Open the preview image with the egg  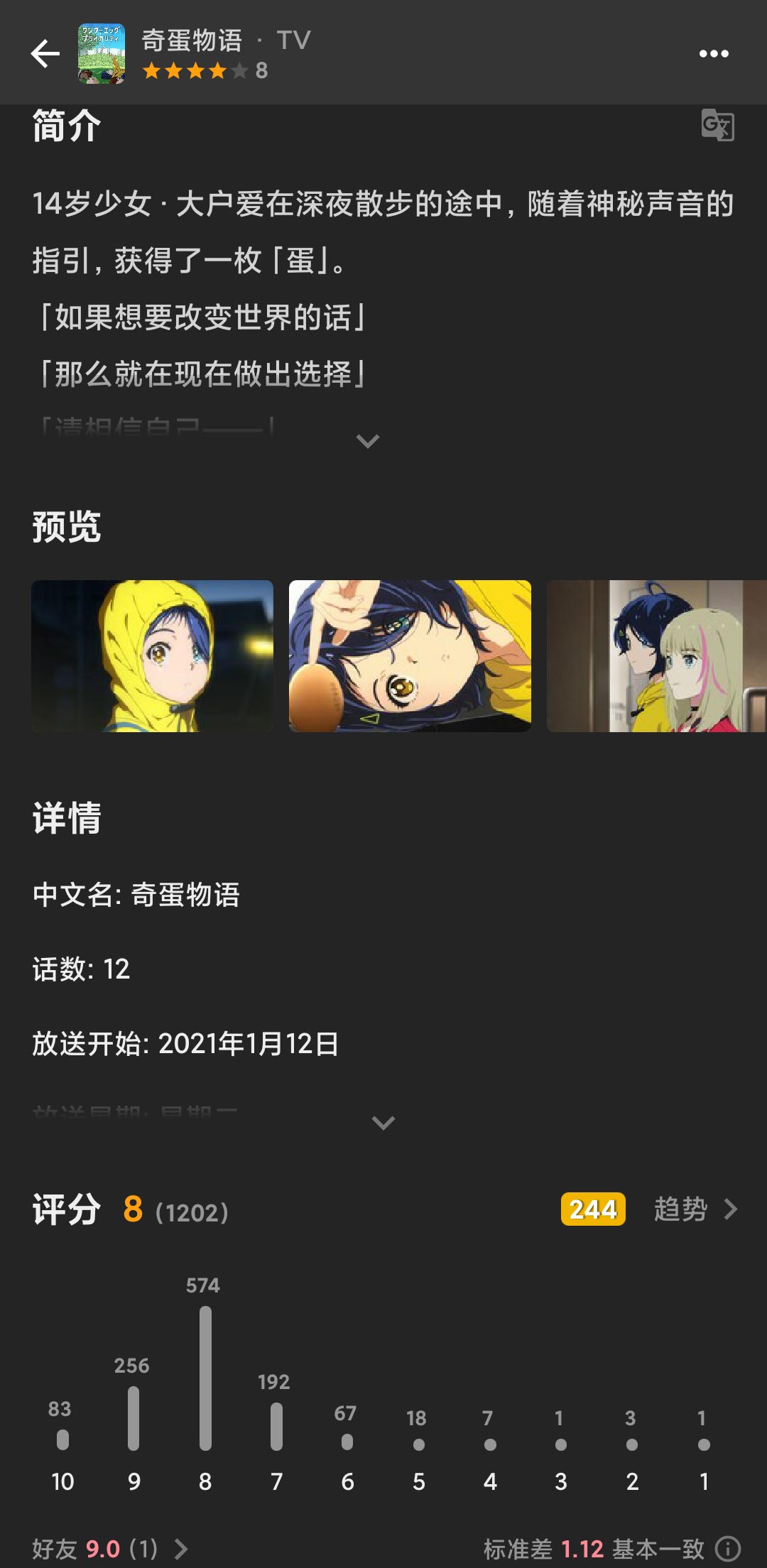[410, 655]
